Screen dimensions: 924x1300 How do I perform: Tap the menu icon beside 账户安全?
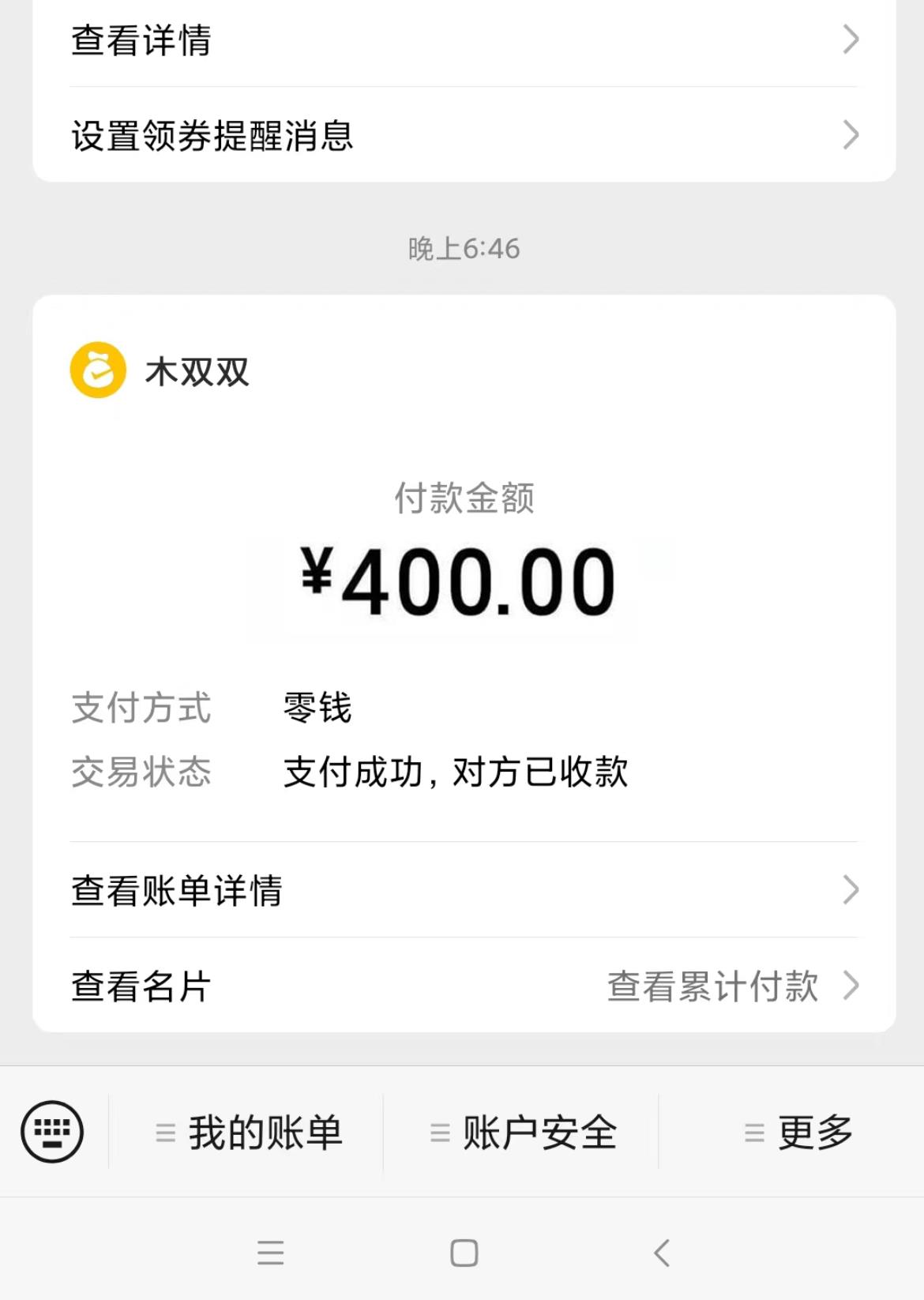click(x=437, y=1133)
